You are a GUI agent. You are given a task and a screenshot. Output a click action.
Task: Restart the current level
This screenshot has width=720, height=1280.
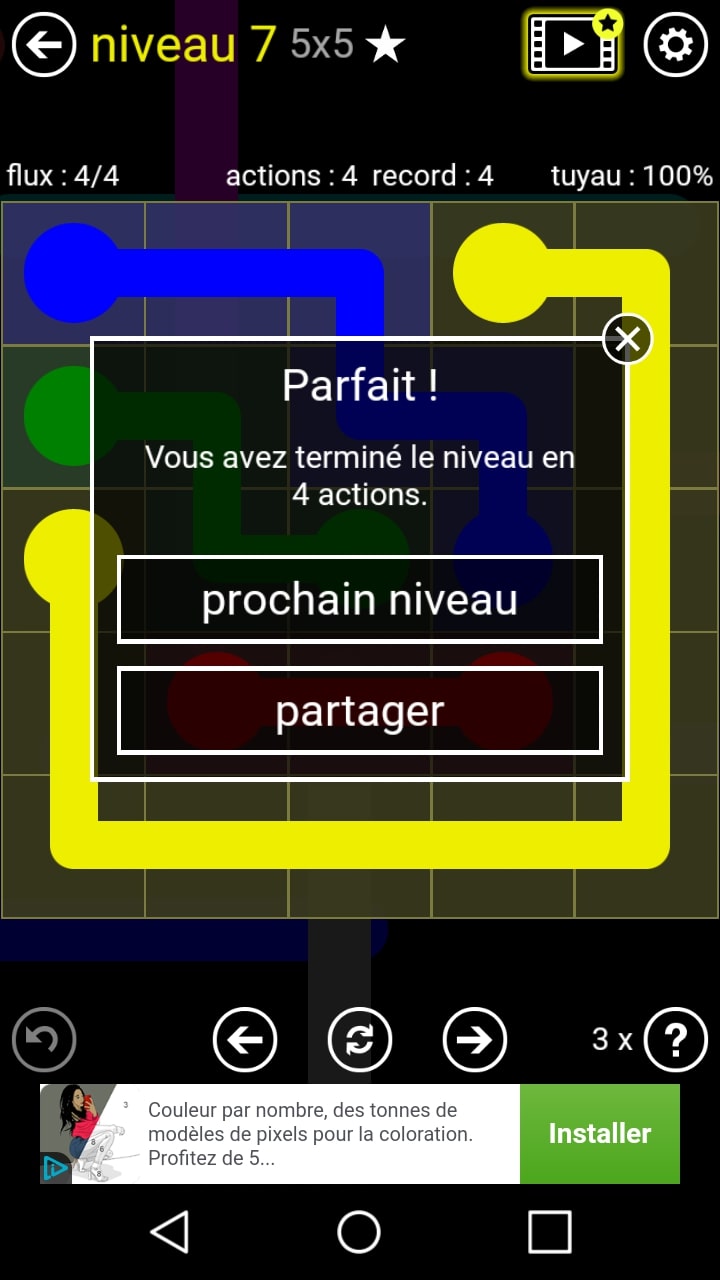point(360,1040)
